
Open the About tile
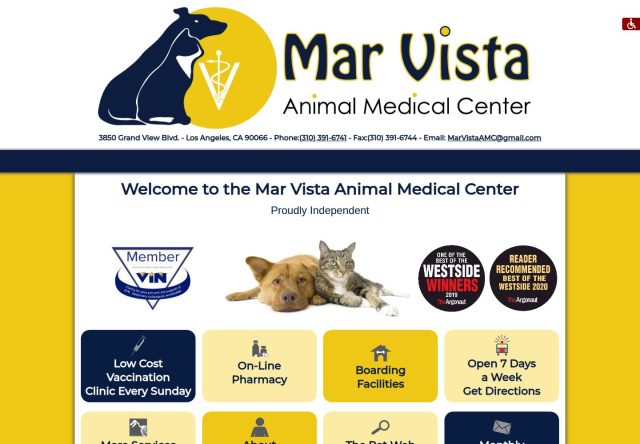tap(259, 428)
